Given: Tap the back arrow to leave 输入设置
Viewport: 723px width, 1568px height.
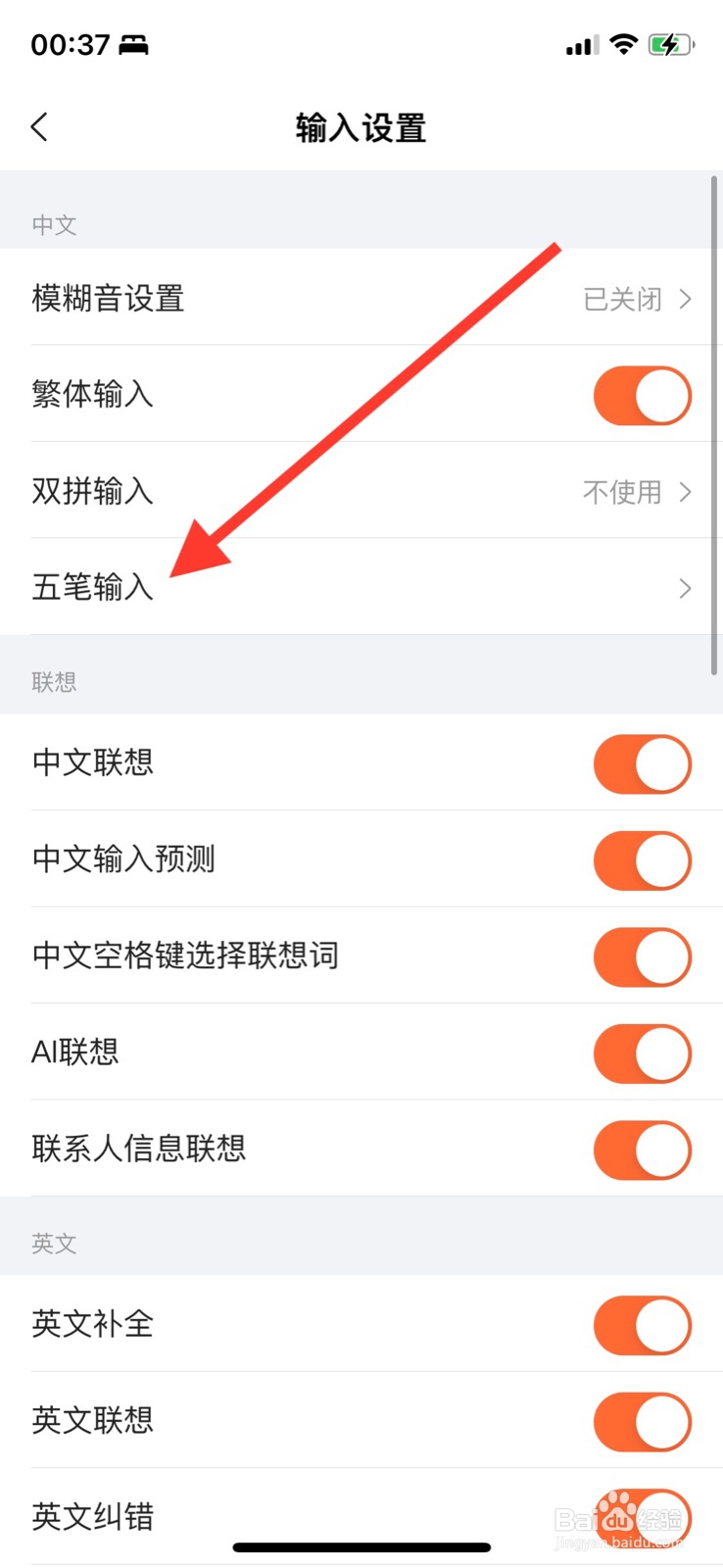Looking at the screenshot, I should coord(39,127).
